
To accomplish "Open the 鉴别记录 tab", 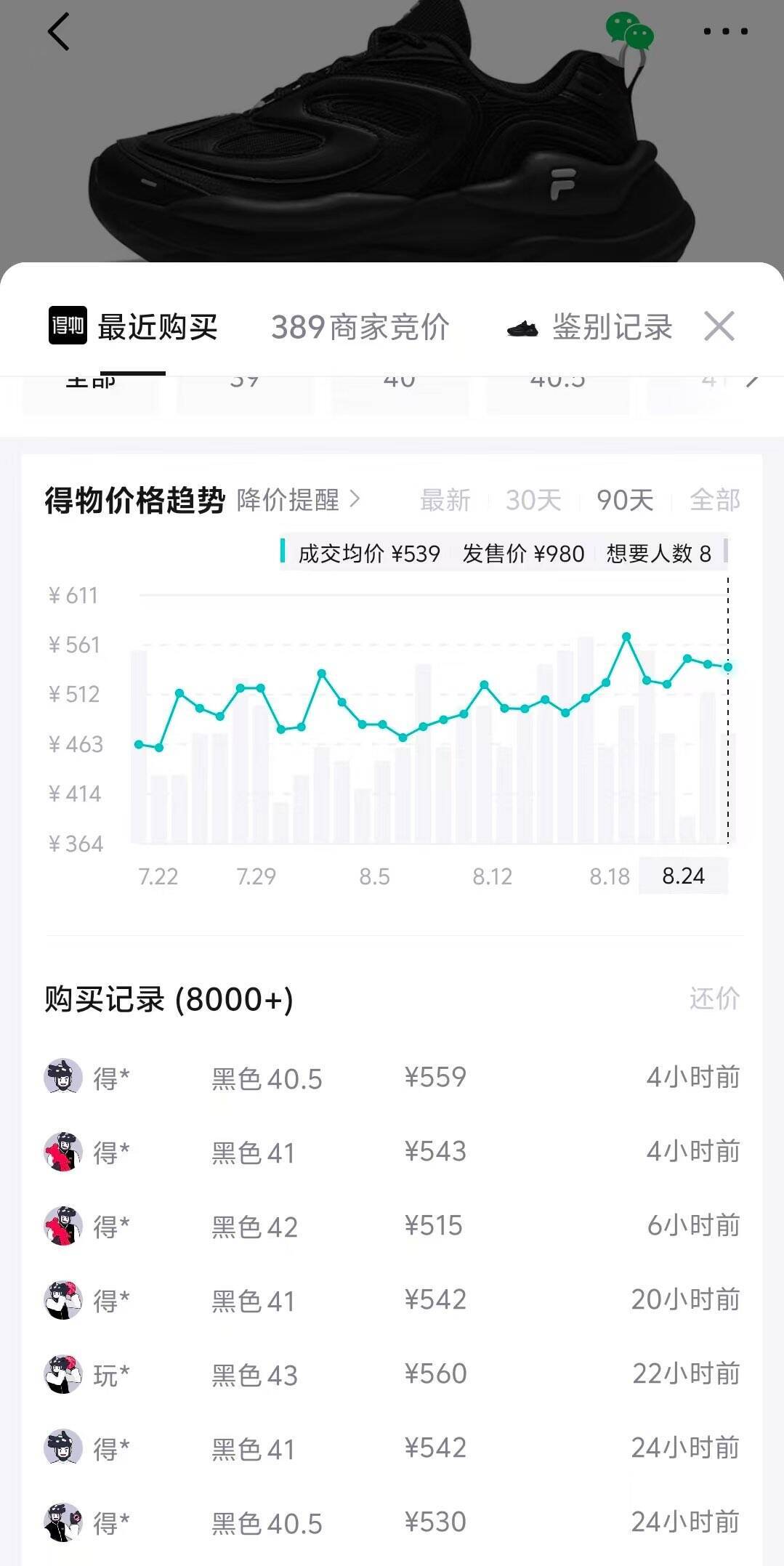I will pyautogui.click(x=589, y=327).
